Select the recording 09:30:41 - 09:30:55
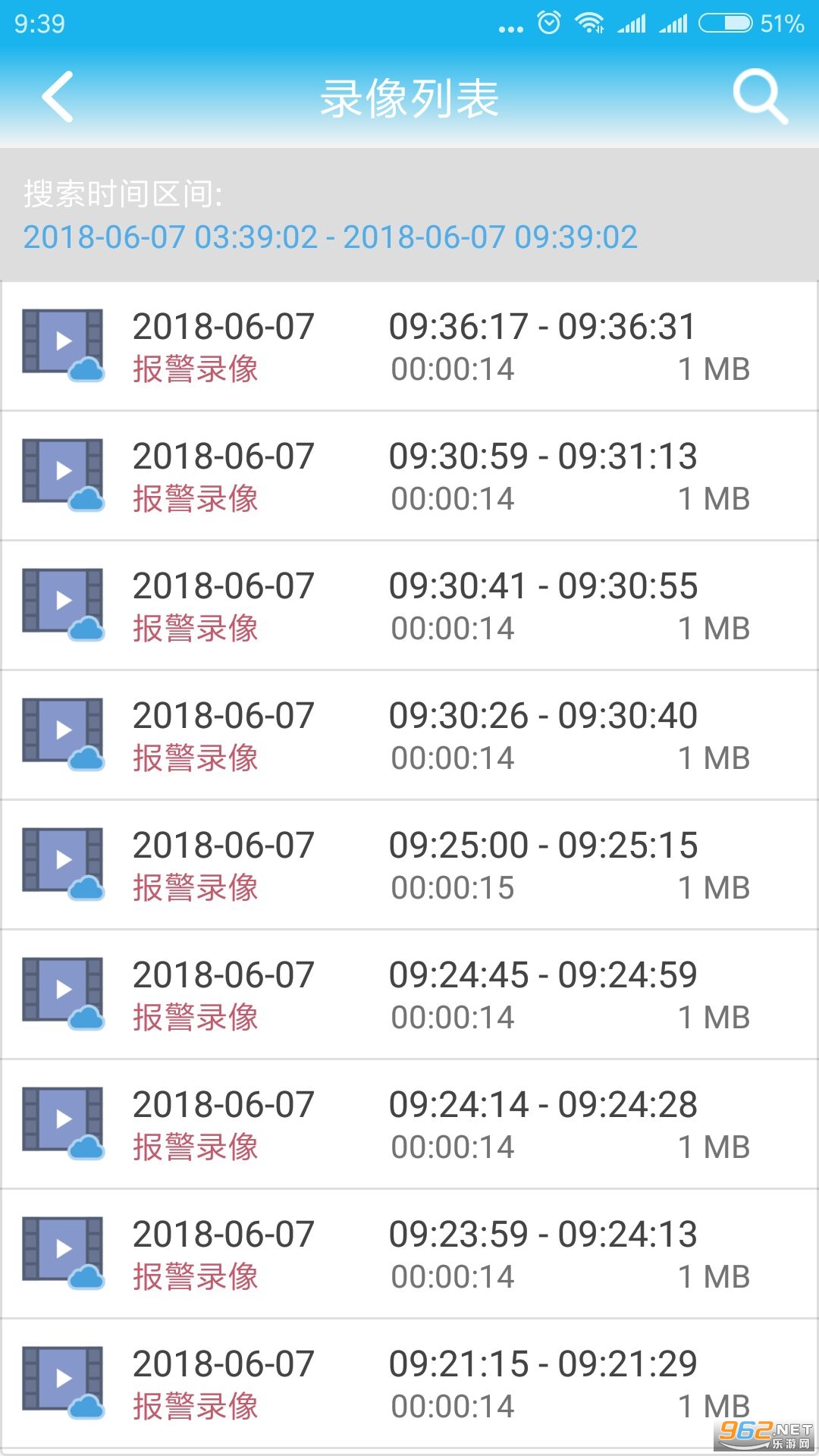The image size is (819, 1456). click(x=409, y=606)
